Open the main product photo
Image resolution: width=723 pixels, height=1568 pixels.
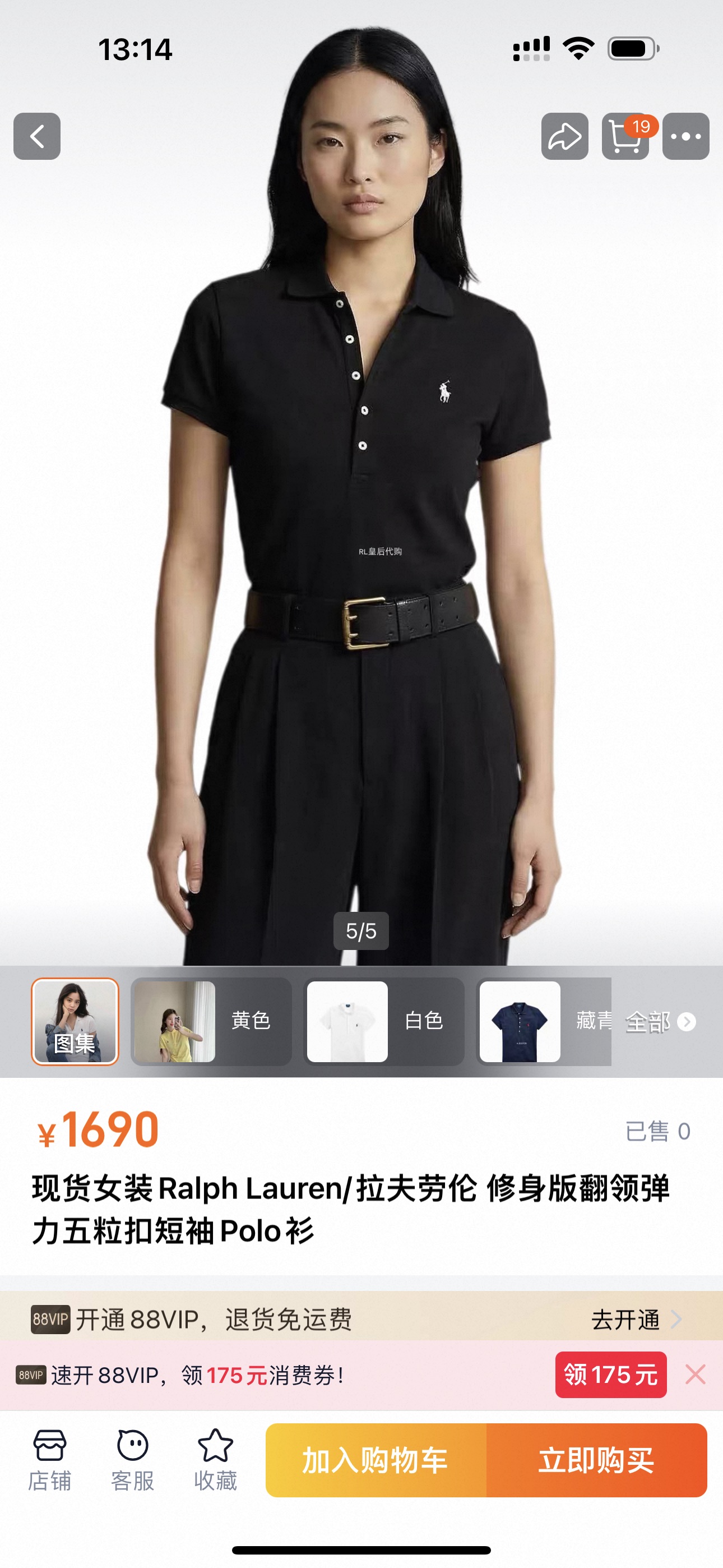361,548
